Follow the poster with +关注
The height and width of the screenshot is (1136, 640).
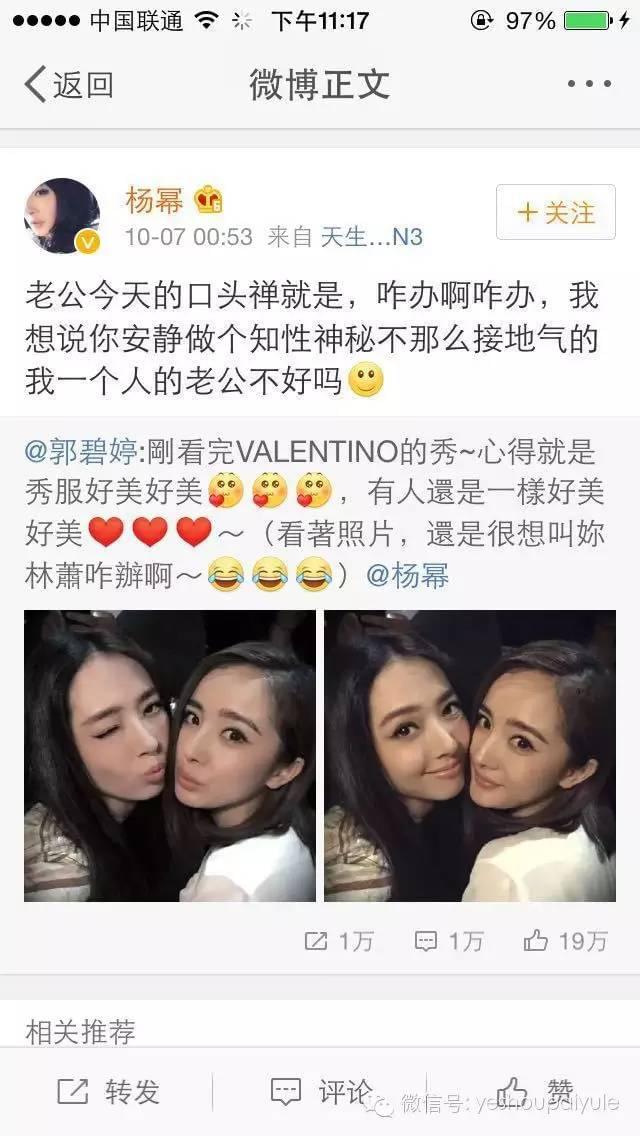[x=555, y=212]
